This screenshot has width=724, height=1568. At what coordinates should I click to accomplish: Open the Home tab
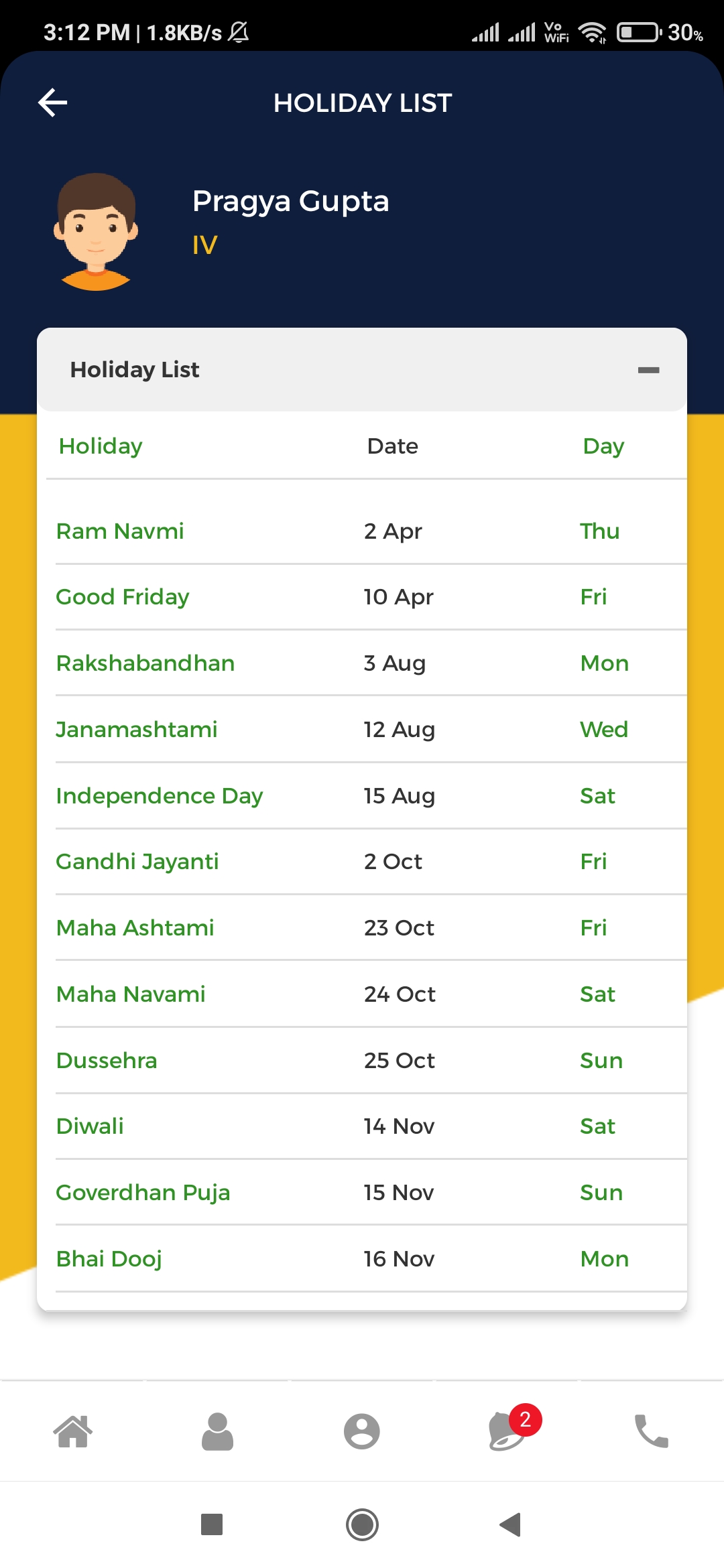coord(72,1431)
